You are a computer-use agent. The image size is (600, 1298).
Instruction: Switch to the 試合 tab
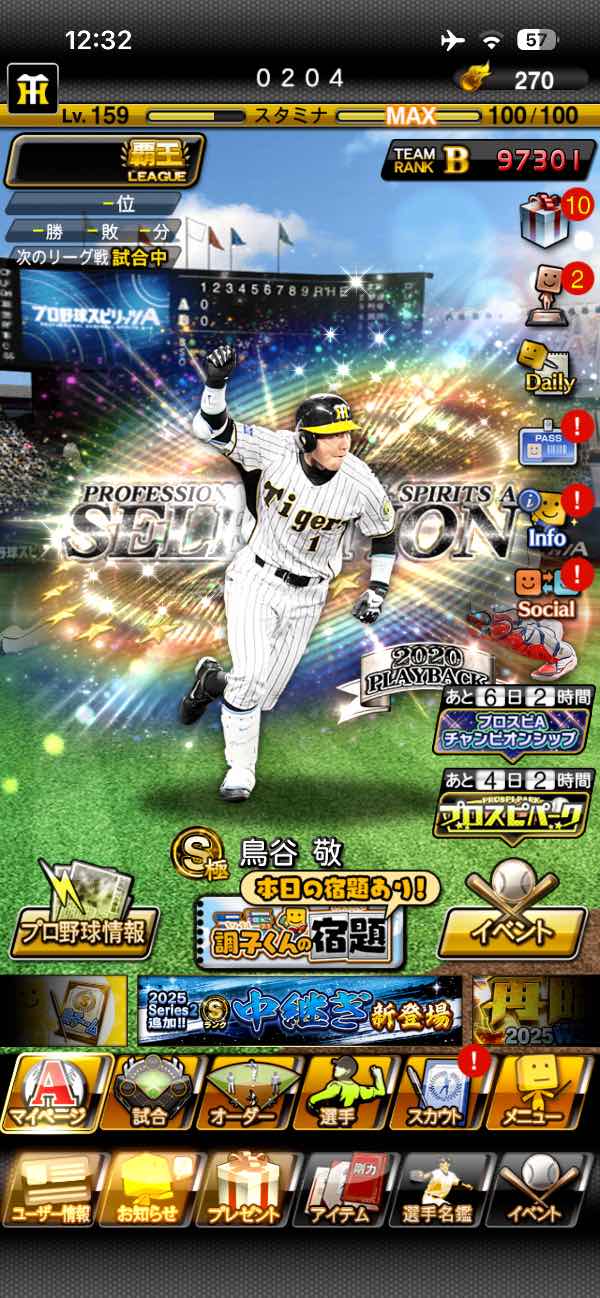pos(149,1092)
